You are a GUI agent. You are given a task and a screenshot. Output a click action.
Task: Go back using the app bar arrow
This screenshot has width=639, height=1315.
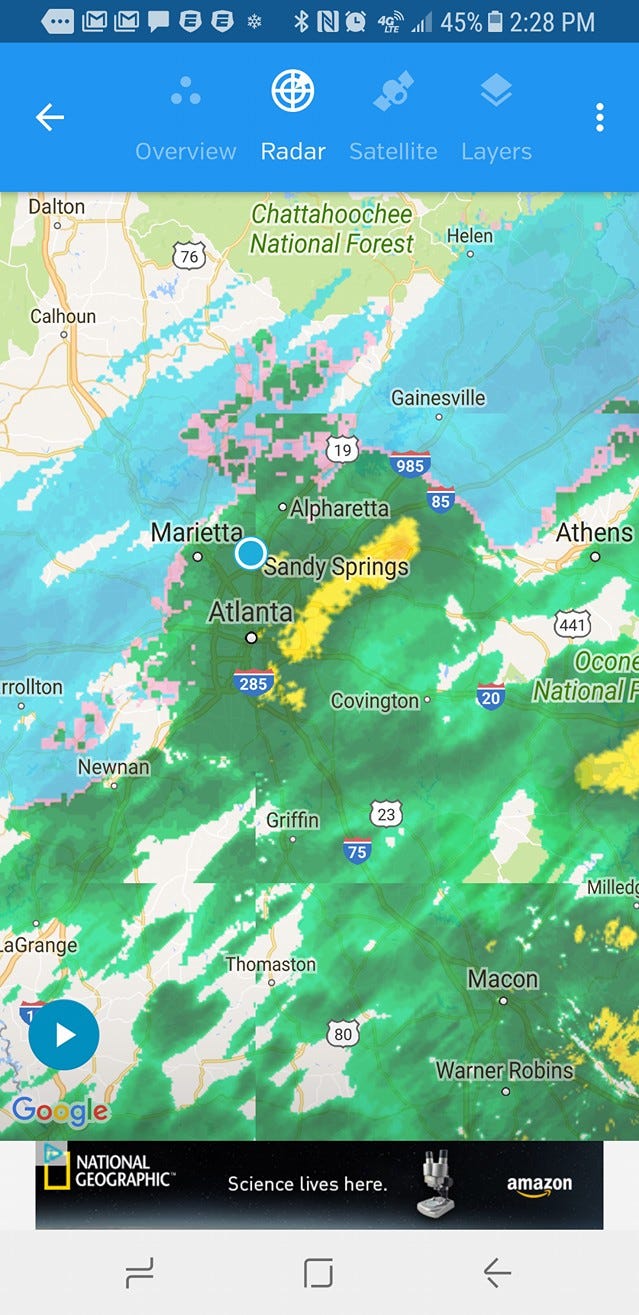(50, 118)
